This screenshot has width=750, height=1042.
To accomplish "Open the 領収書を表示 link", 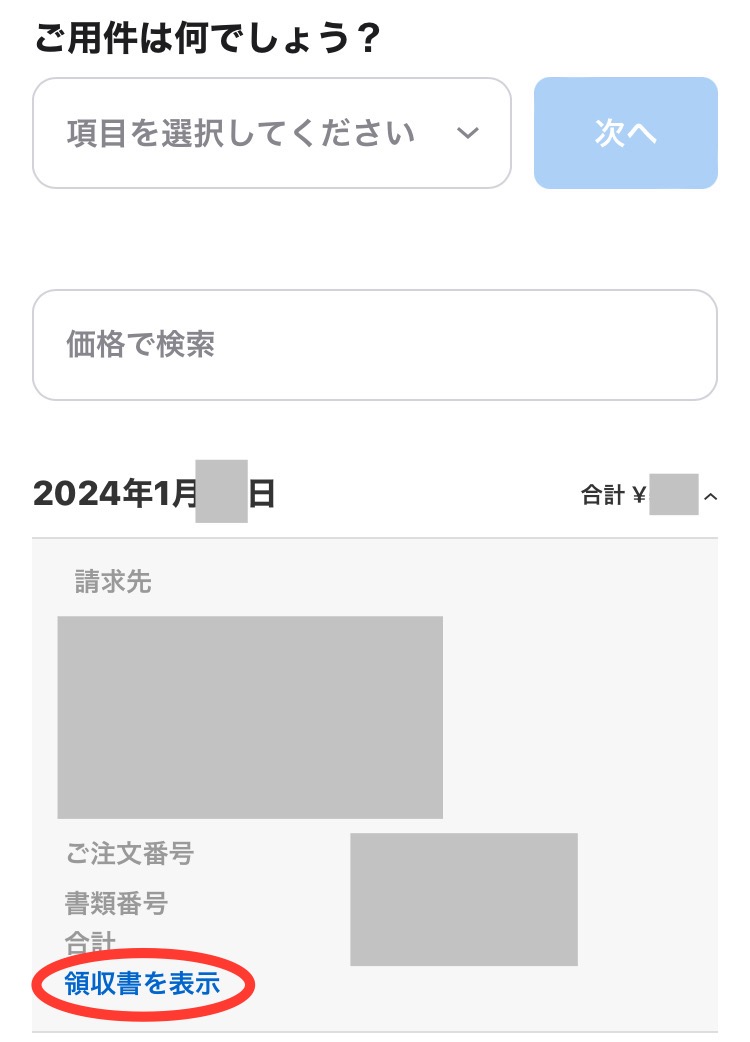I will [142, 983].
